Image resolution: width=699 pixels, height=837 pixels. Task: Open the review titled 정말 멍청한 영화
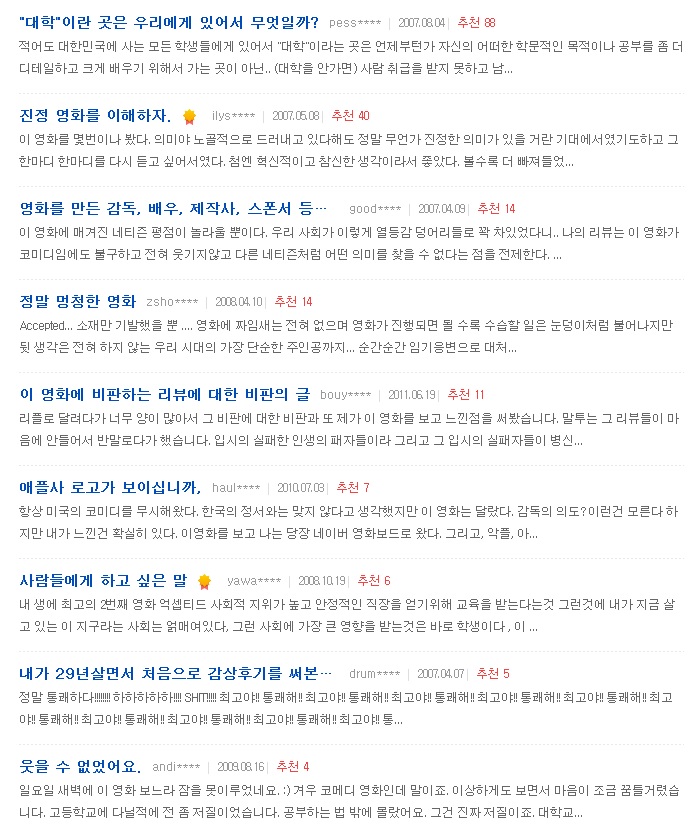coord(77,301)
